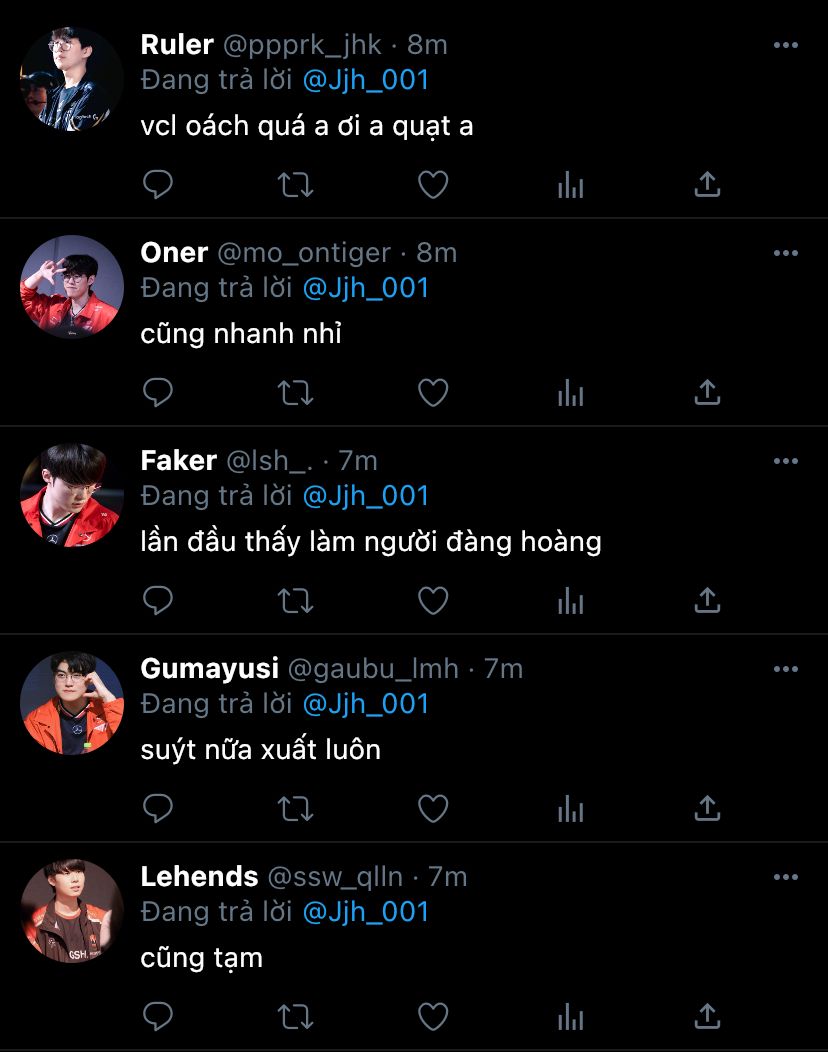Share Lehends' tweet
The image size is (828, 1052).
(x=707, y=1017)
